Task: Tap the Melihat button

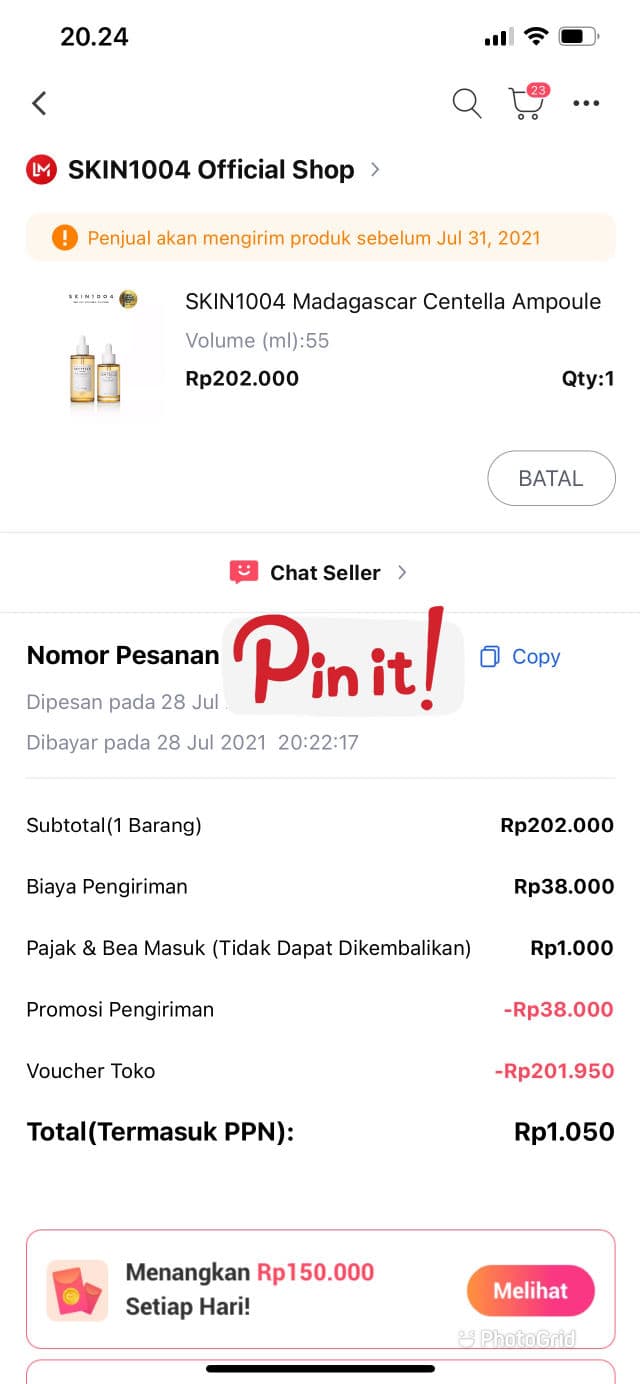Action: click(530, 1290)
